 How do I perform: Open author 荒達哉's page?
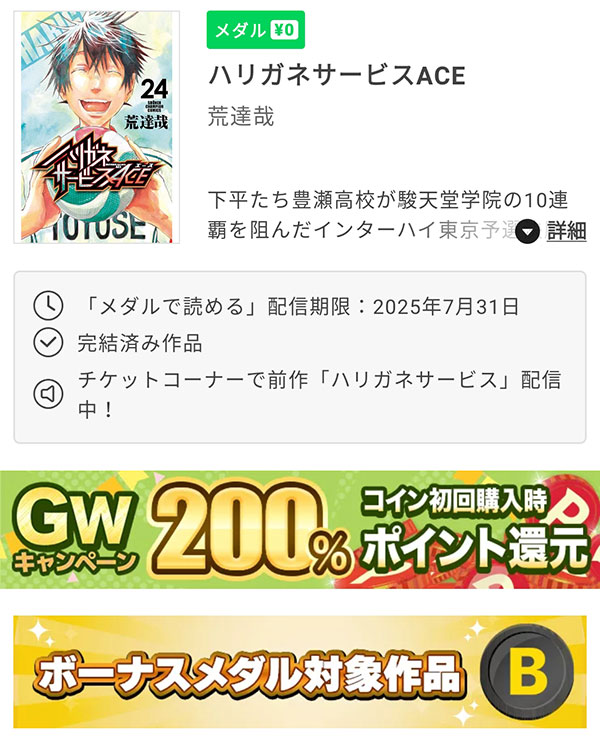click(241, 115)
